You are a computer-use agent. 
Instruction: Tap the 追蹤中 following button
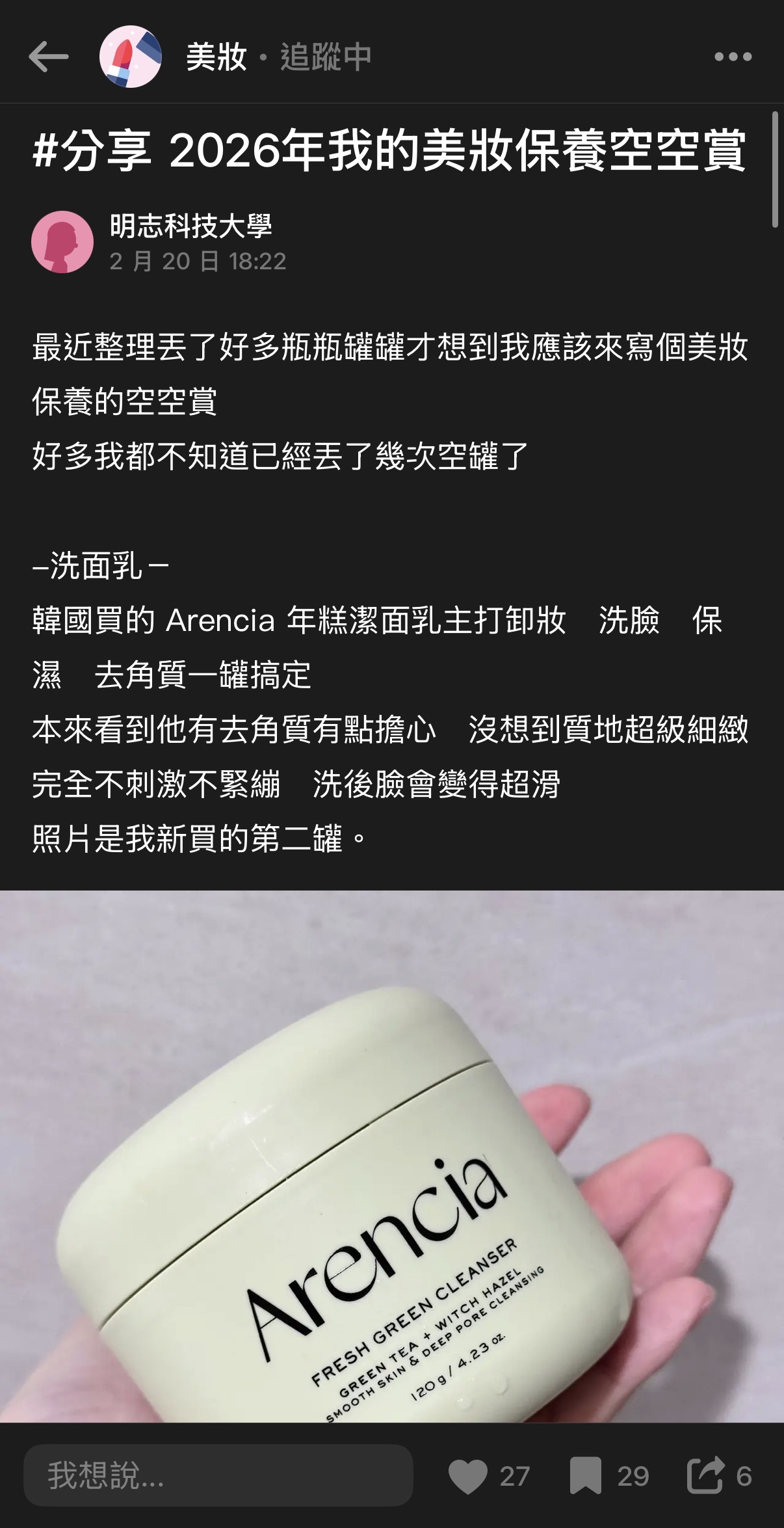(326, 57)
